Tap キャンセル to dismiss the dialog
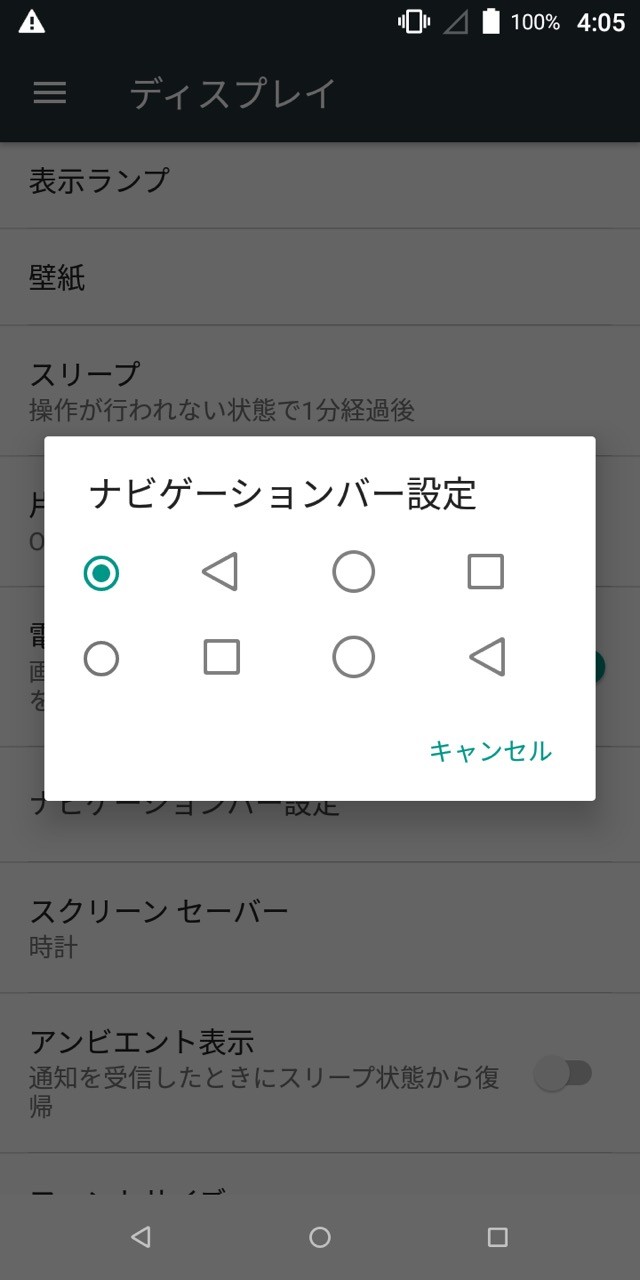Screen dimensions: 640x1280 (490, 751)
